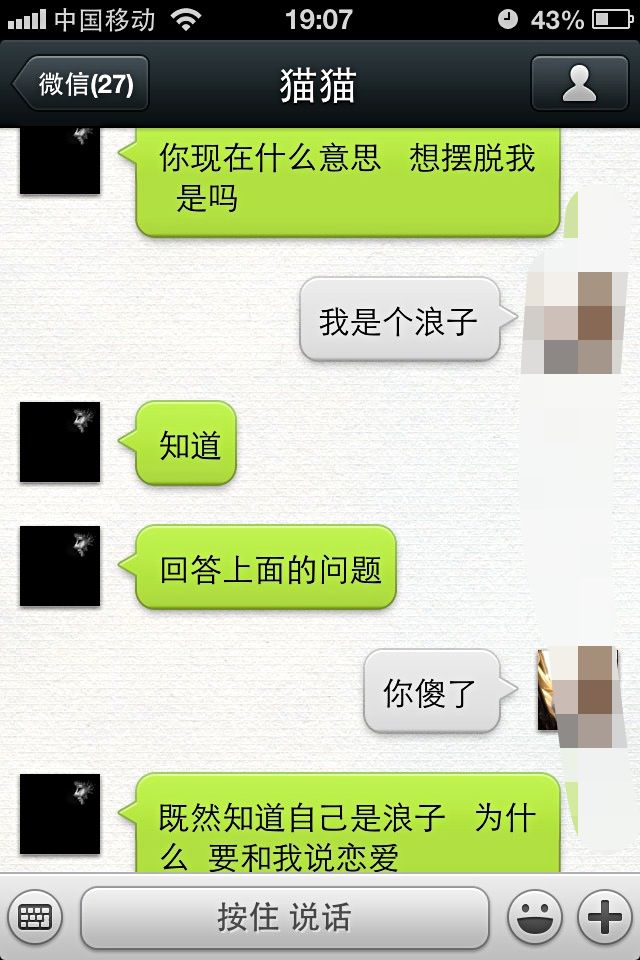Tap avatar next to 回答上面的问题 message
The image size is (640, 960).
60,567
